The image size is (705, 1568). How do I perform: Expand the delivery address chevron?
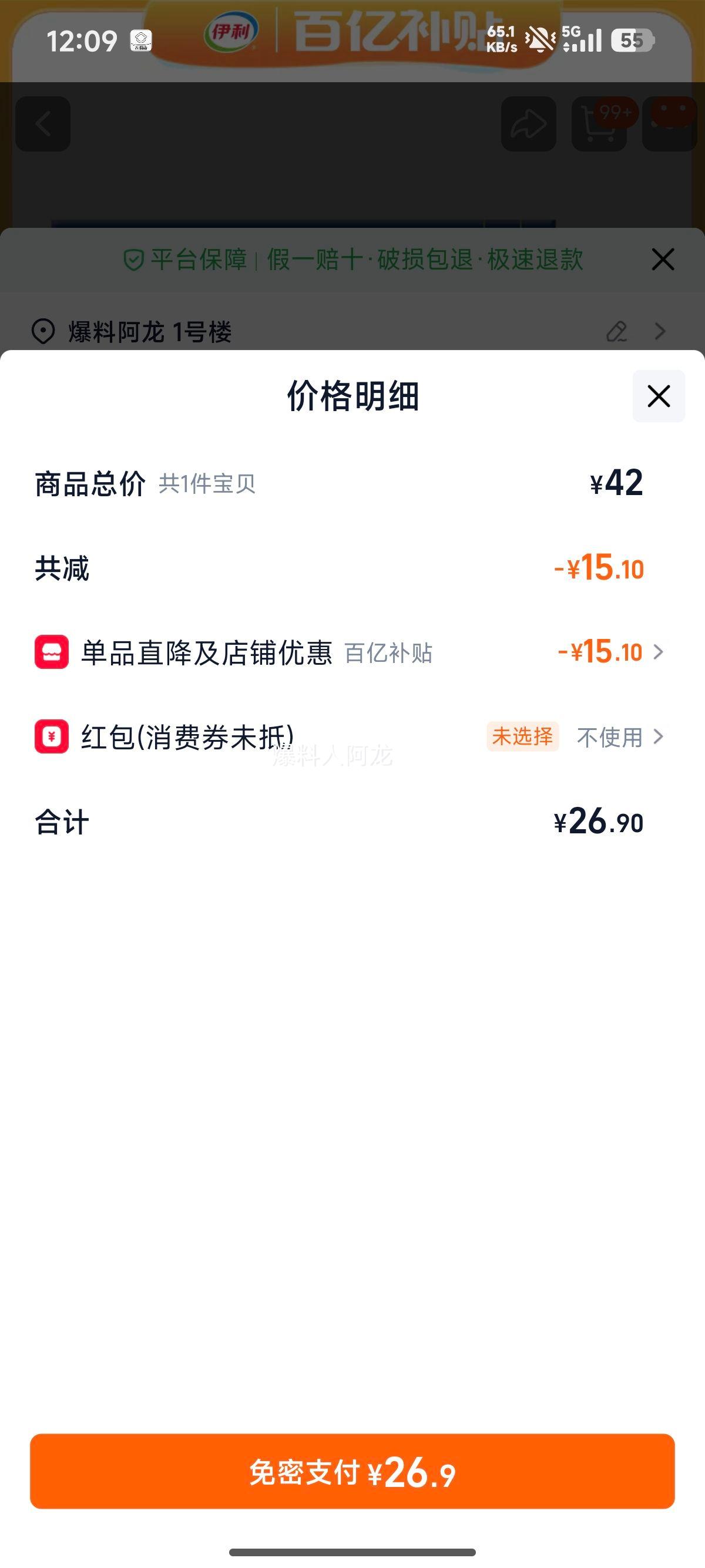click(660, 332)
